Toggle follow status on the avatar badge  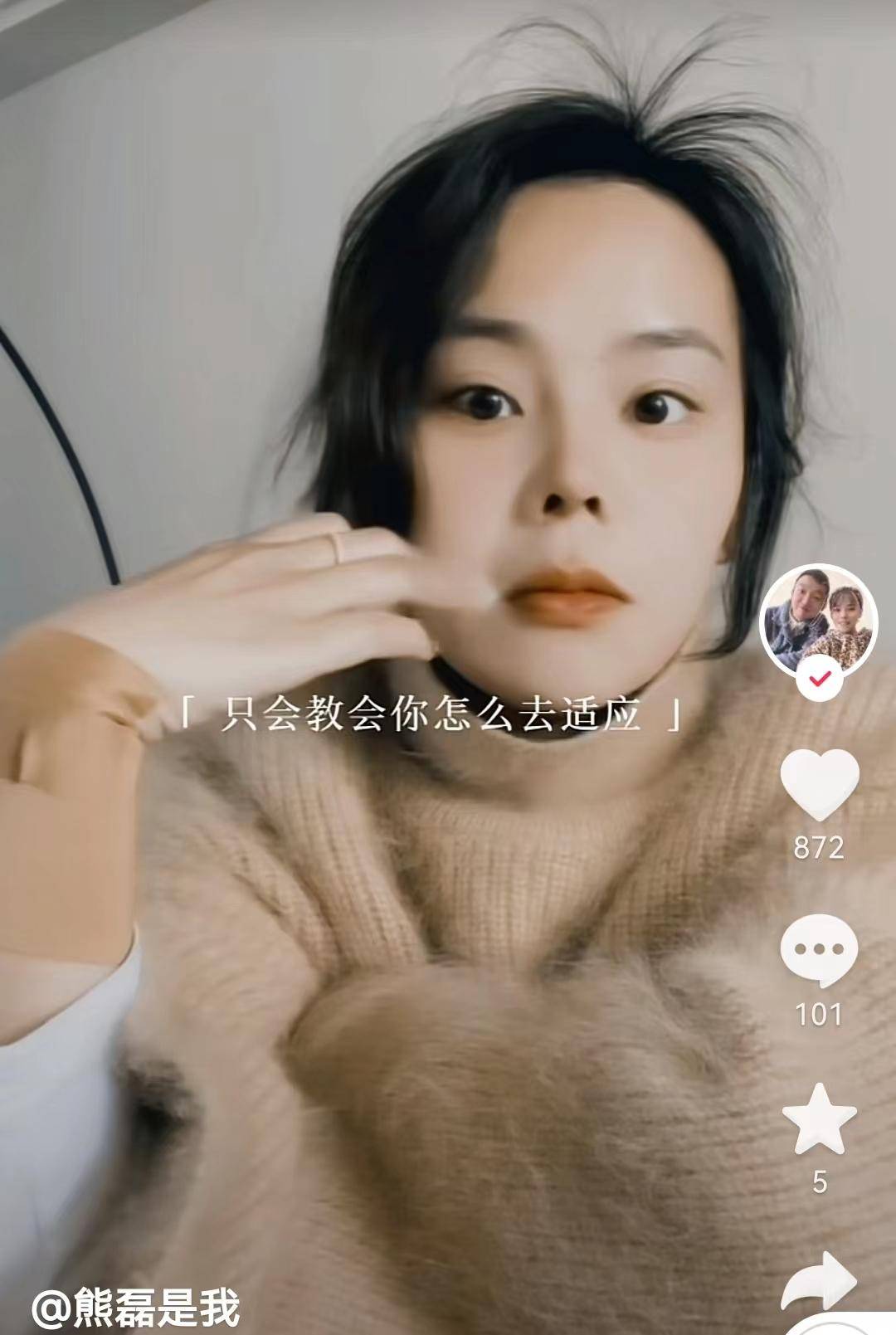click(820, 678)
